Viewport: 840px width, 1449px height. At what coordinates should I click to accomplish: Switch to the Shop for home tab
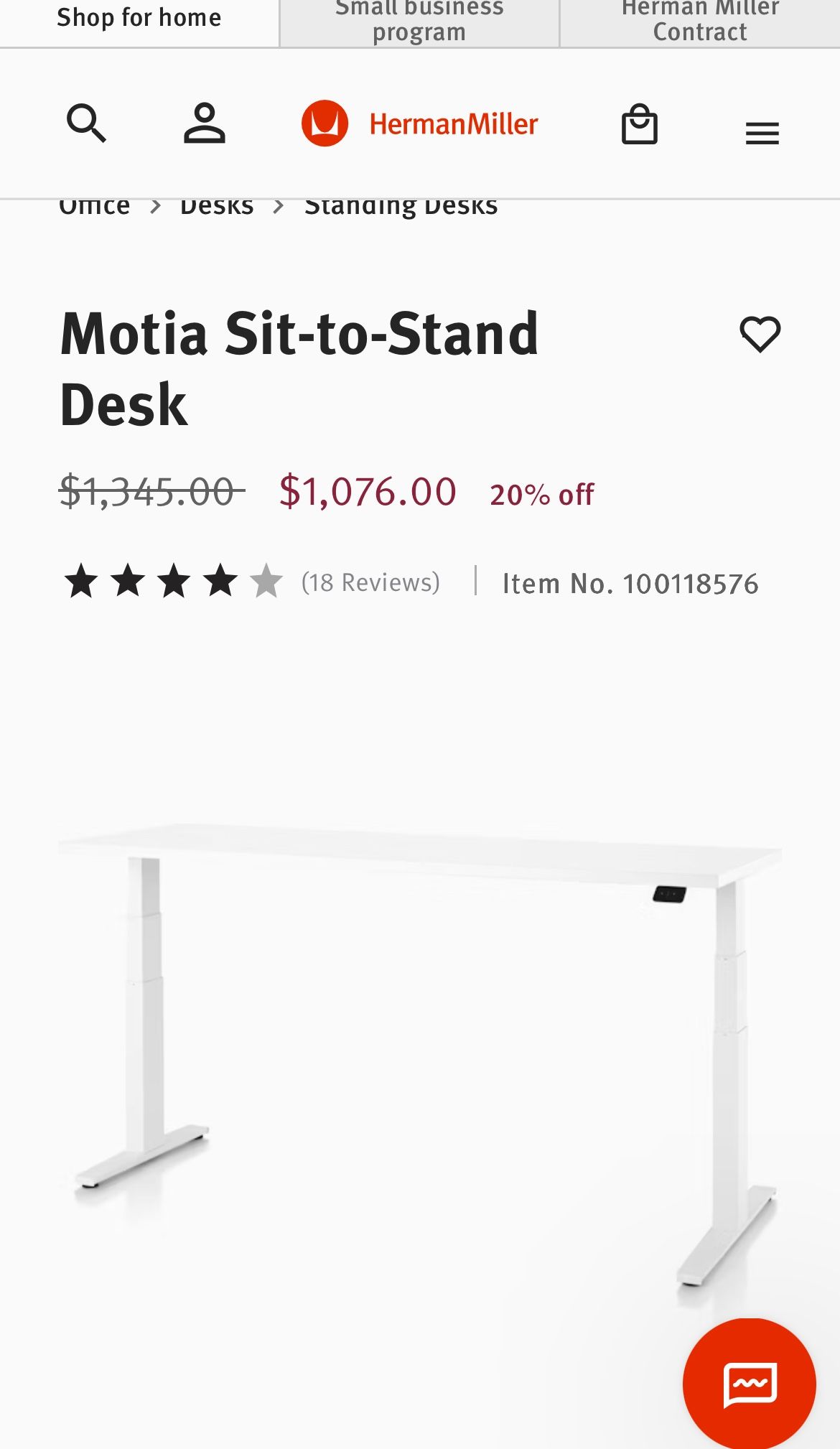coord(139,18)
